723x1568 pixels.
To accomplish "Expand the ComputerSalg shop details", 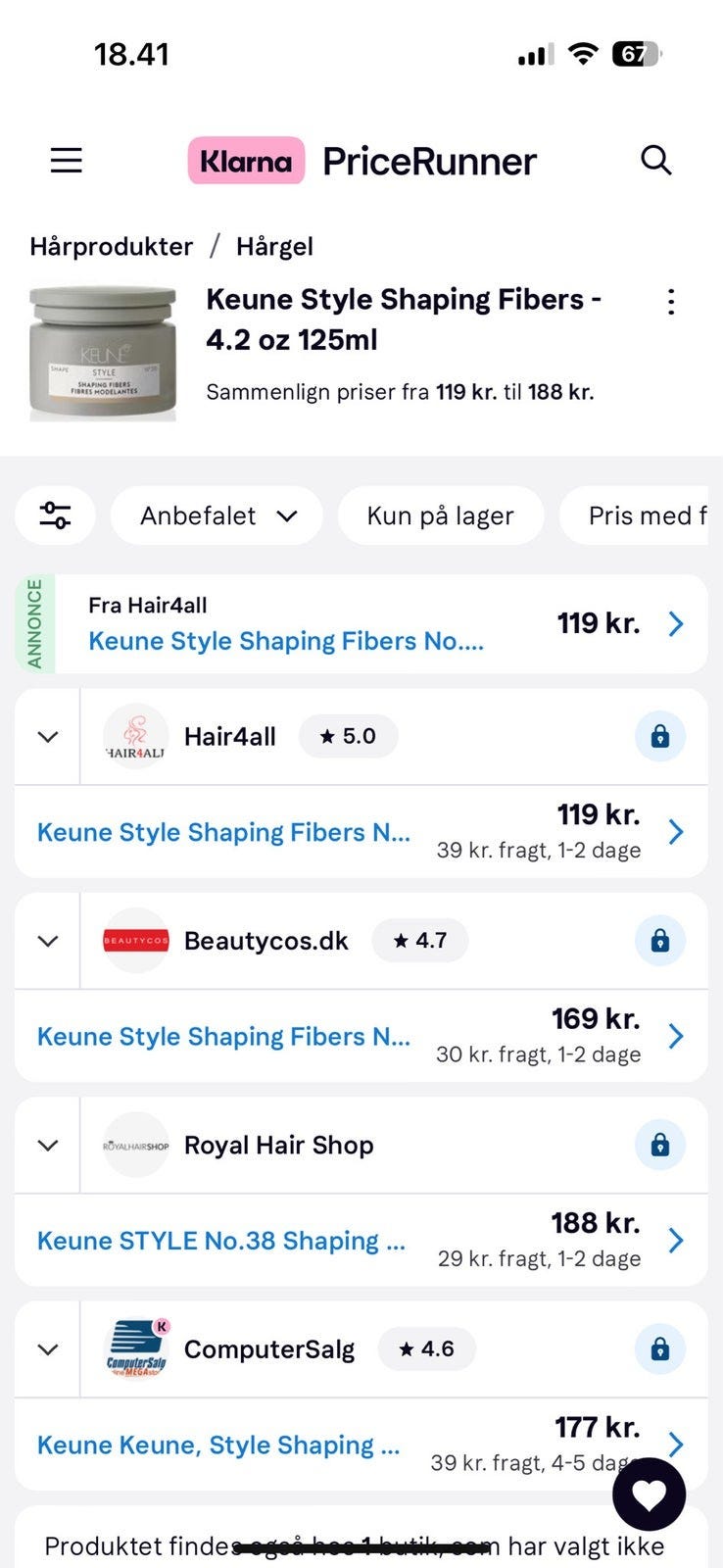I will [x=47, y=1349].
